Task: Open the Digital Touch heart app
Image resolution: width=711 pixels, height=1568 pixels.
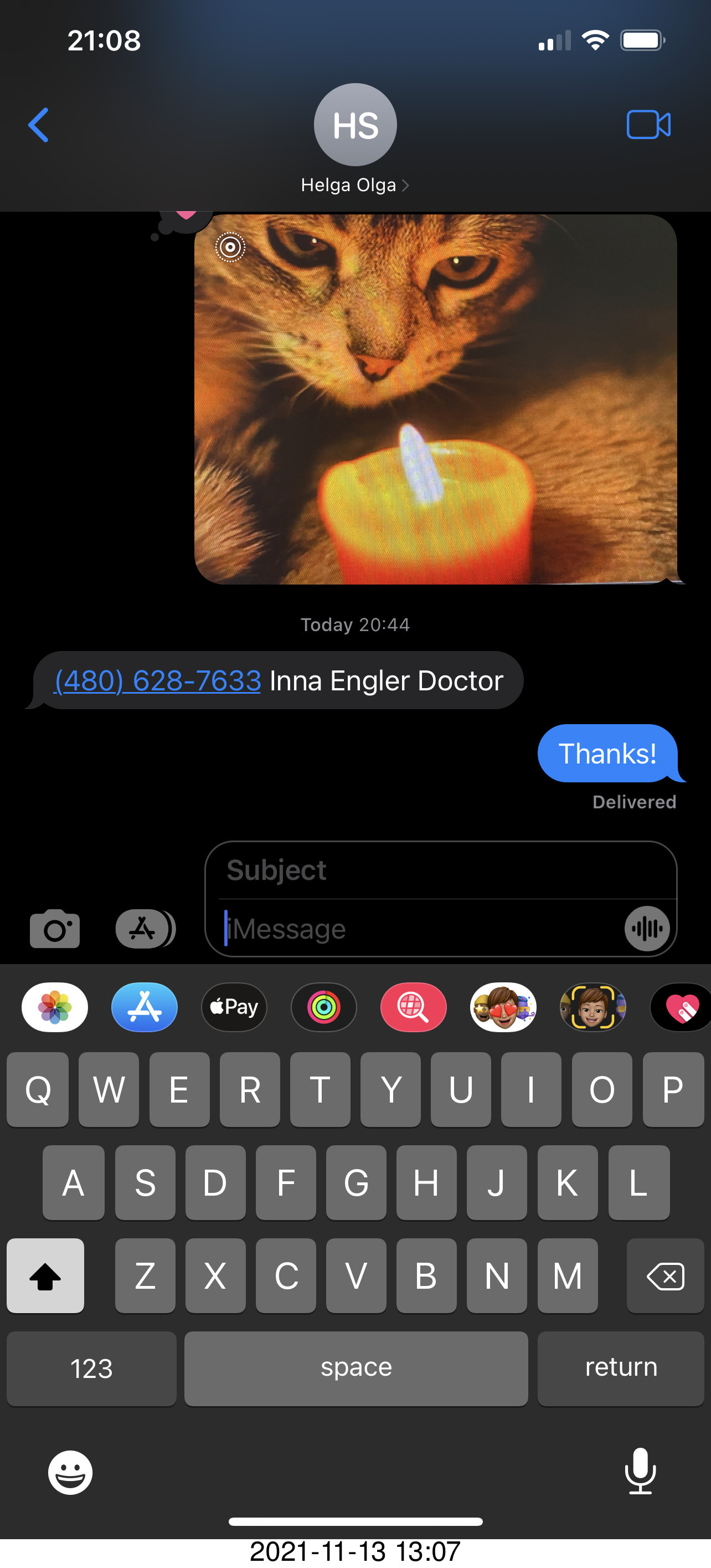Action: click(681, 1007)
